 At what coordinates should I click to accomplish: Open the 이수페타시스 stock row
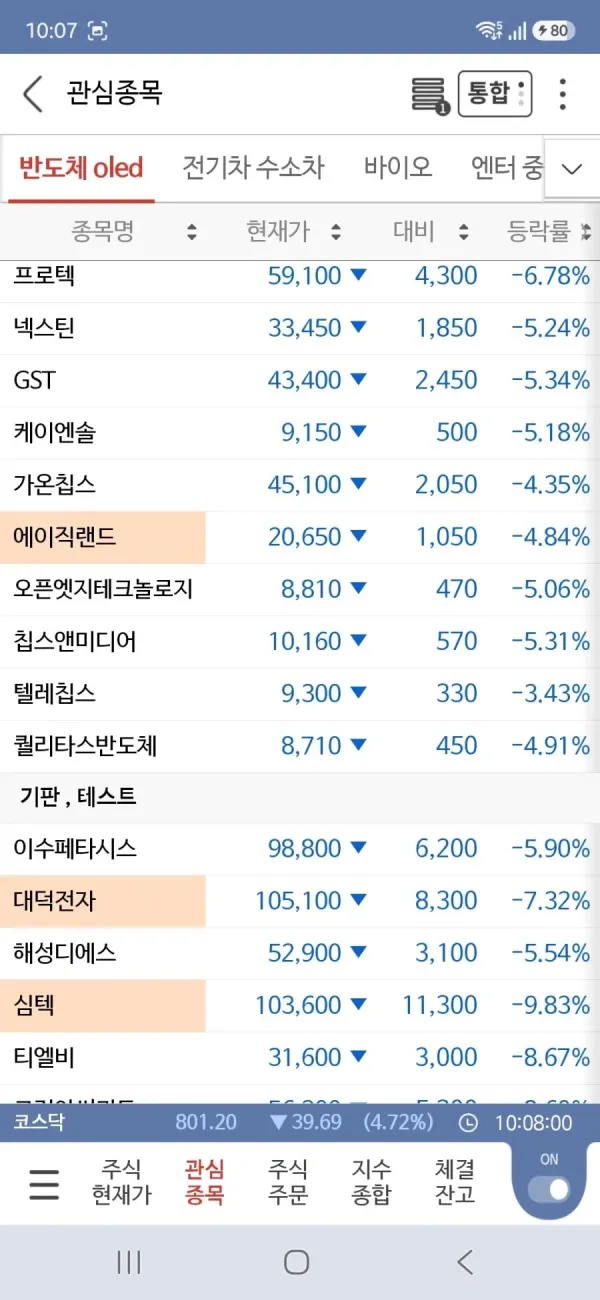coord(300,849)
